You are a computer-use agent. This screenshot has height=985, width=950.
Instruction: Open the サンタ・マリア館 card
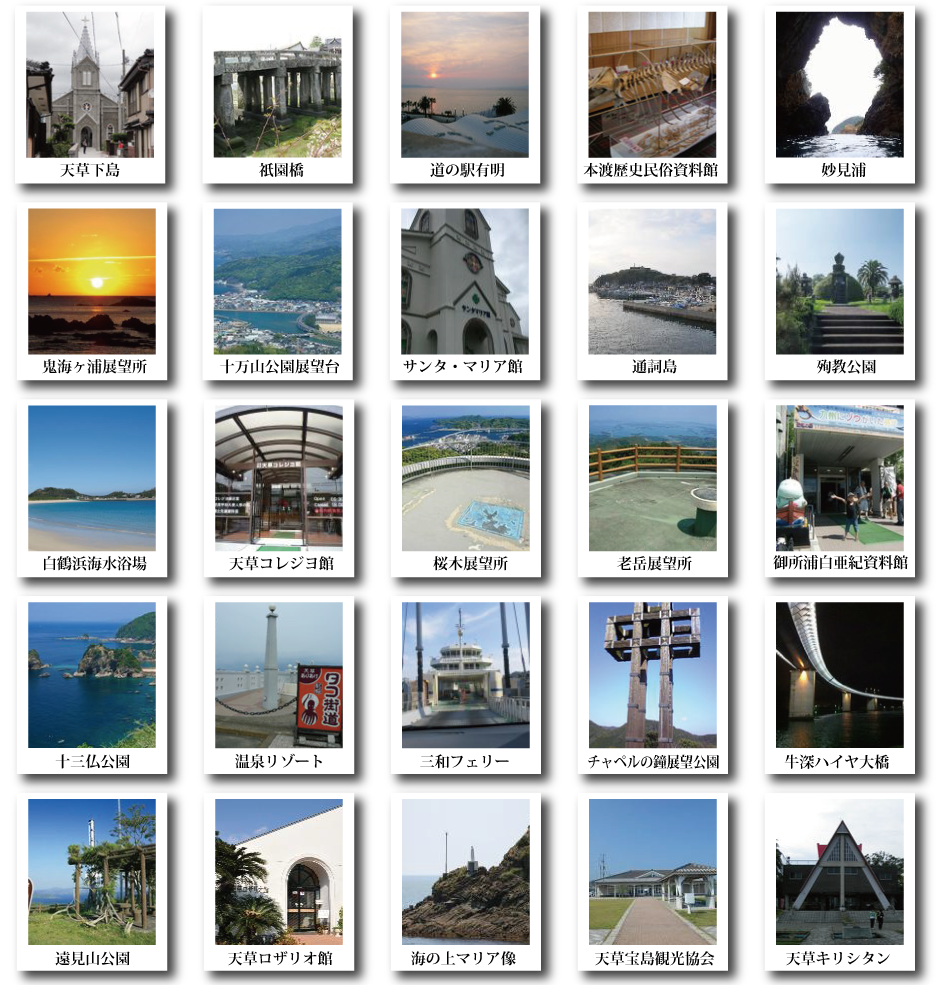point(465,291)
